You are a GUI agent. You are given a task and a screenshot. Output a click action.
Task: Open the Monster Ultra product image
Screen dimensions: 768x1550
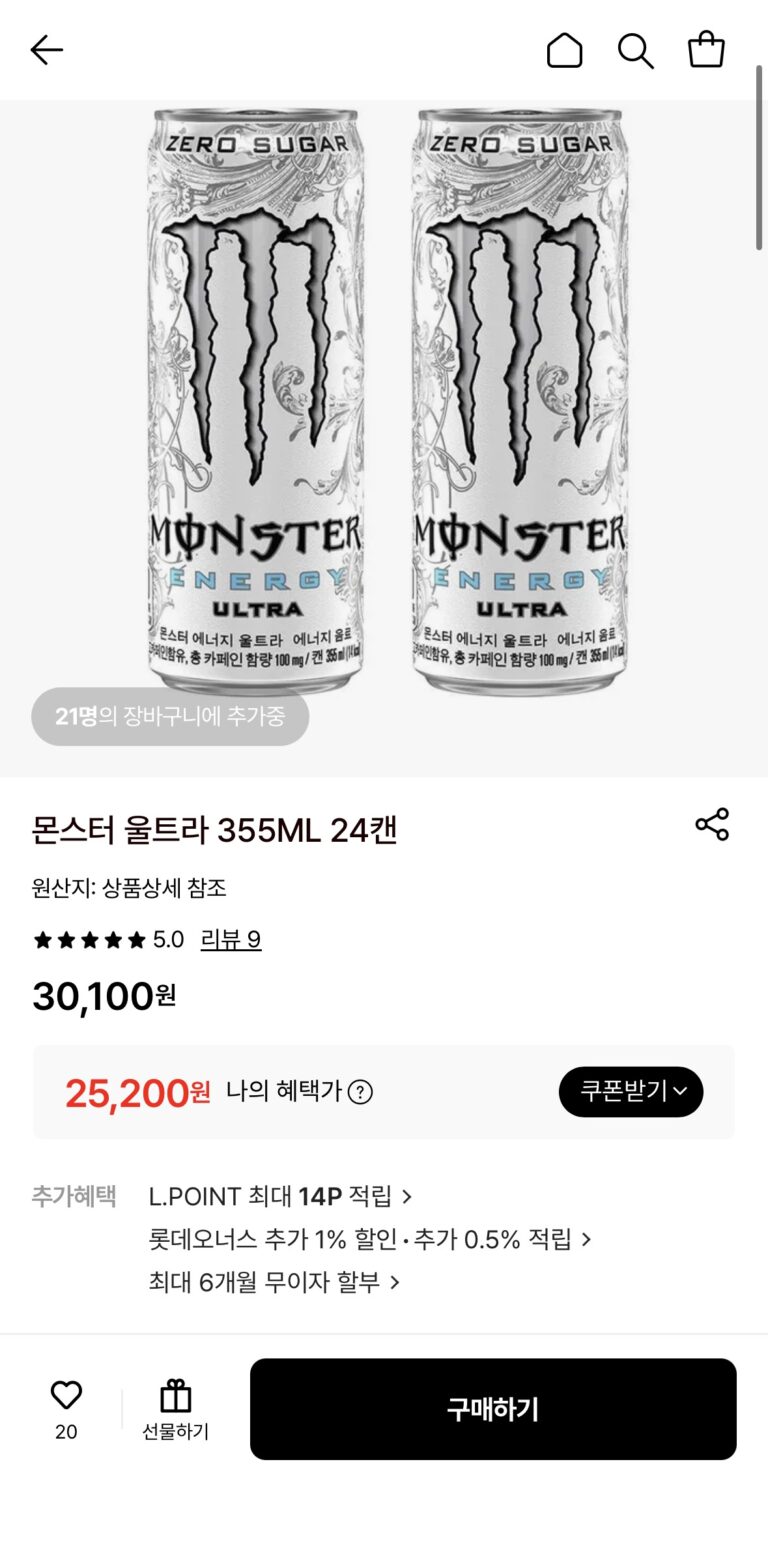[x=384, y=400]
